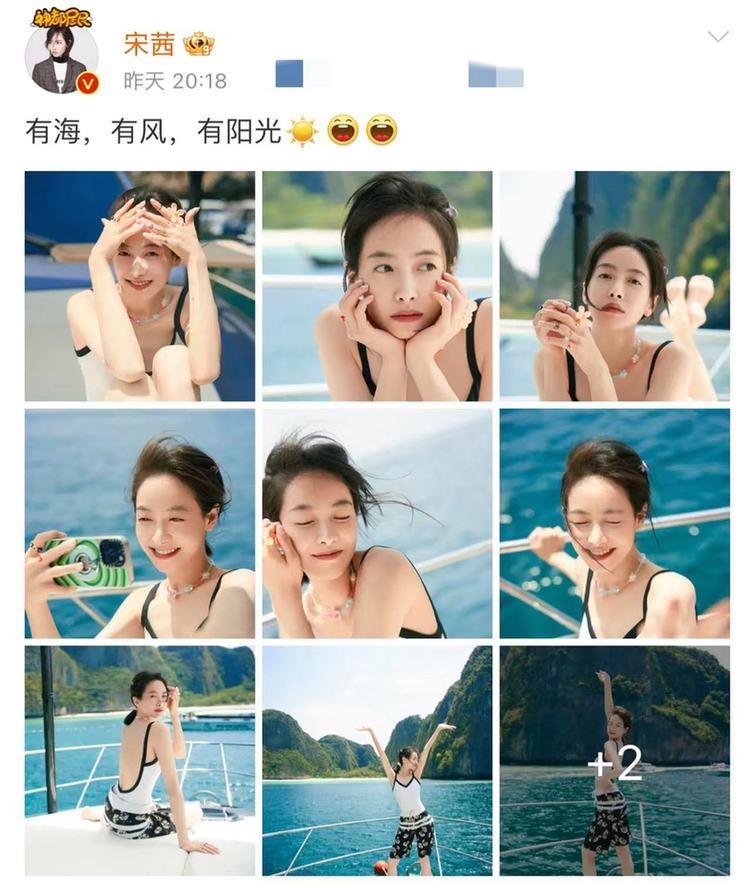Open photo with hands on forehead
This screenshot has width=753, height=886.
click(139, 286)
